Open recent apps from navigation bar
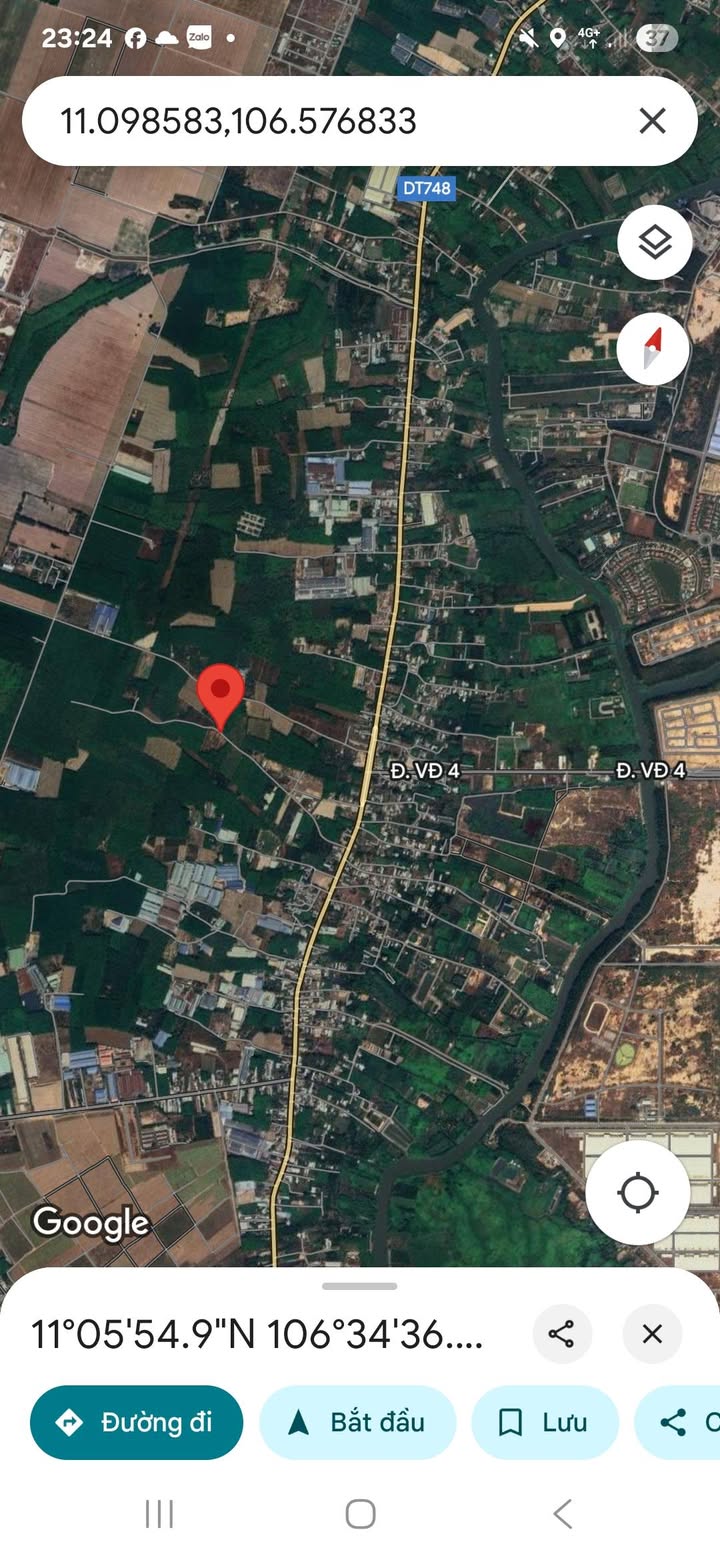The height and width of the screenshot is (1560, 720). tap(160, 1513)
